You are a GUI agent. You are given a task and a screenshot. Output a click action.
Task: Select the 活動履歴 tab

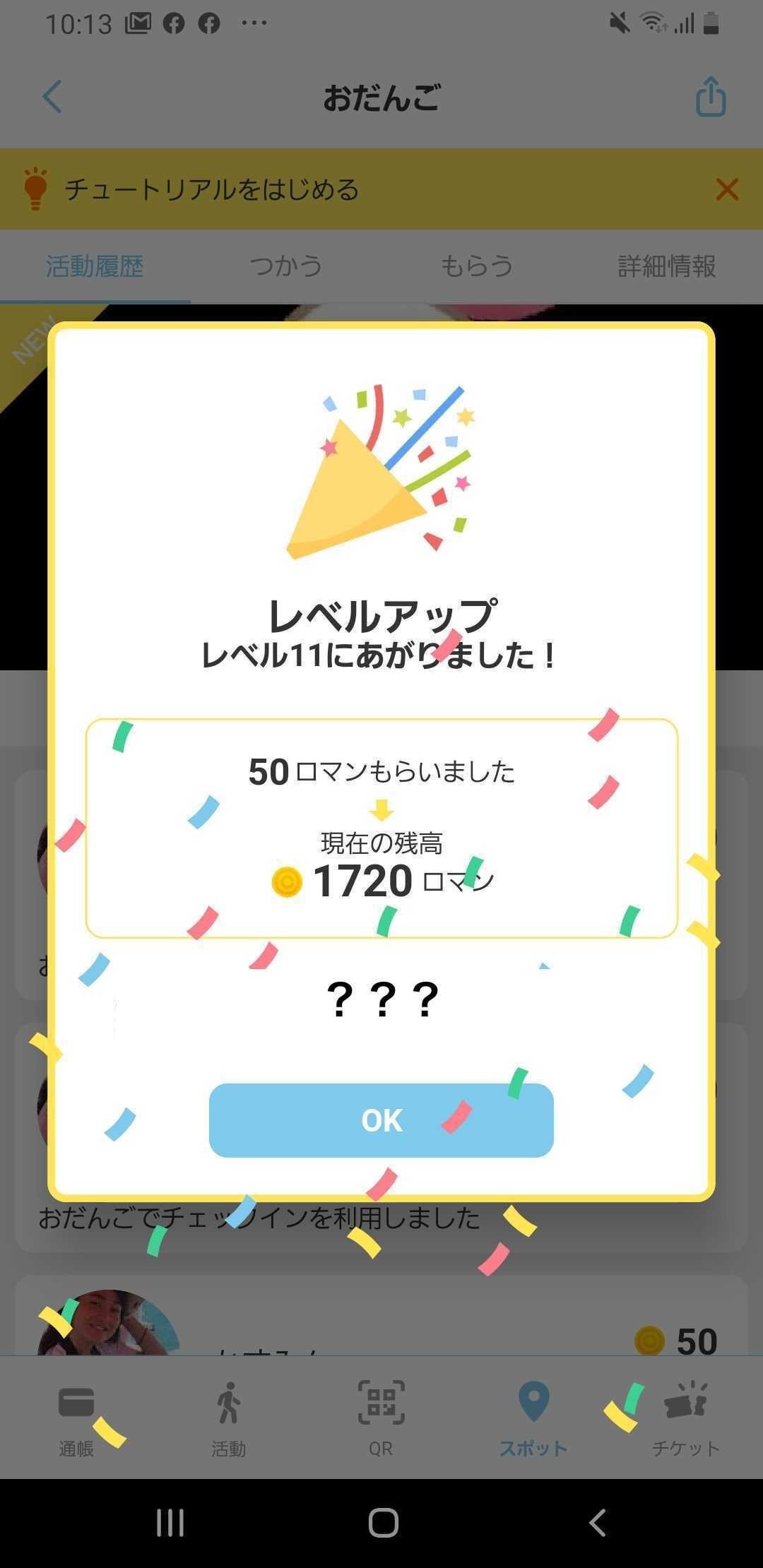[x=93, y=266]
